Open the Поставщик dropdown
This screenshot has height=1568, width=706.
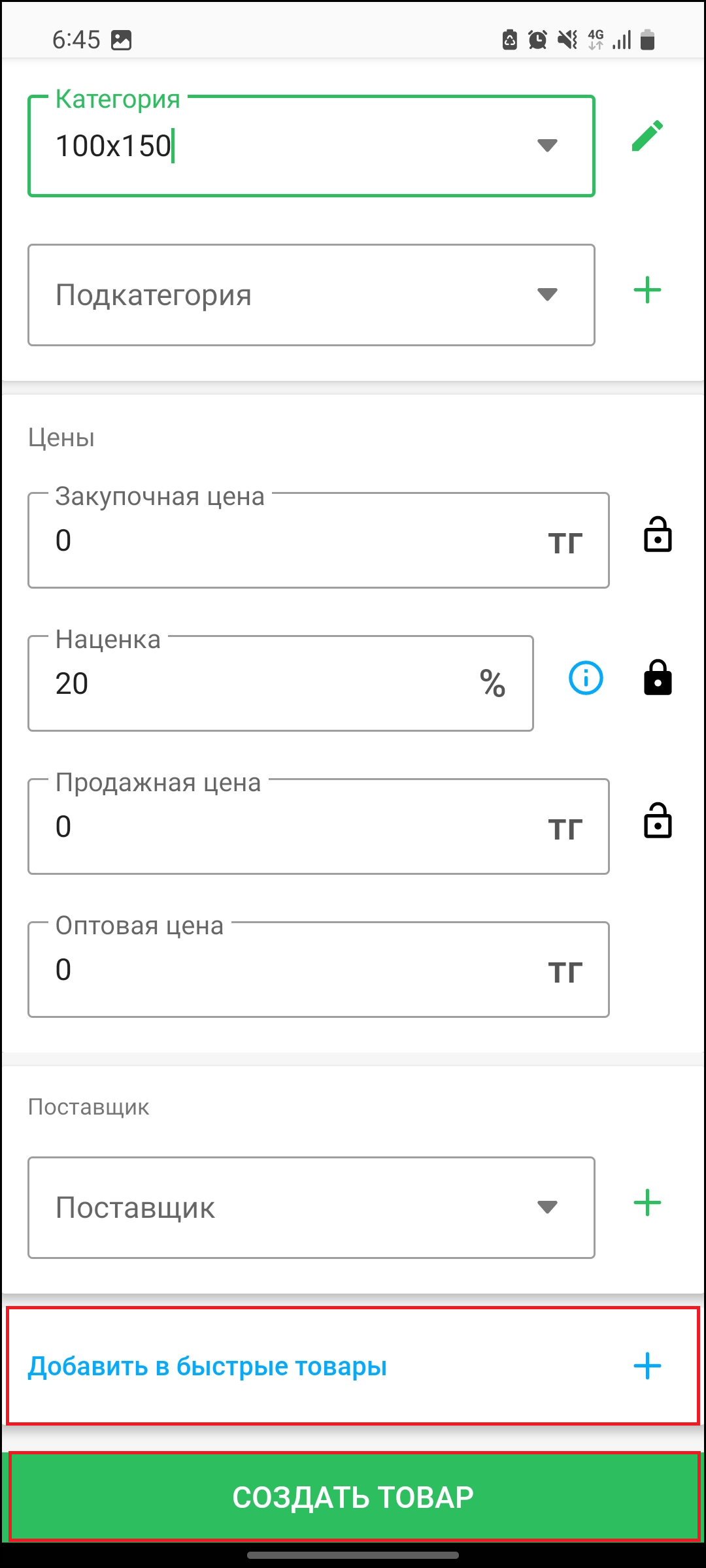pos(311,1207)
